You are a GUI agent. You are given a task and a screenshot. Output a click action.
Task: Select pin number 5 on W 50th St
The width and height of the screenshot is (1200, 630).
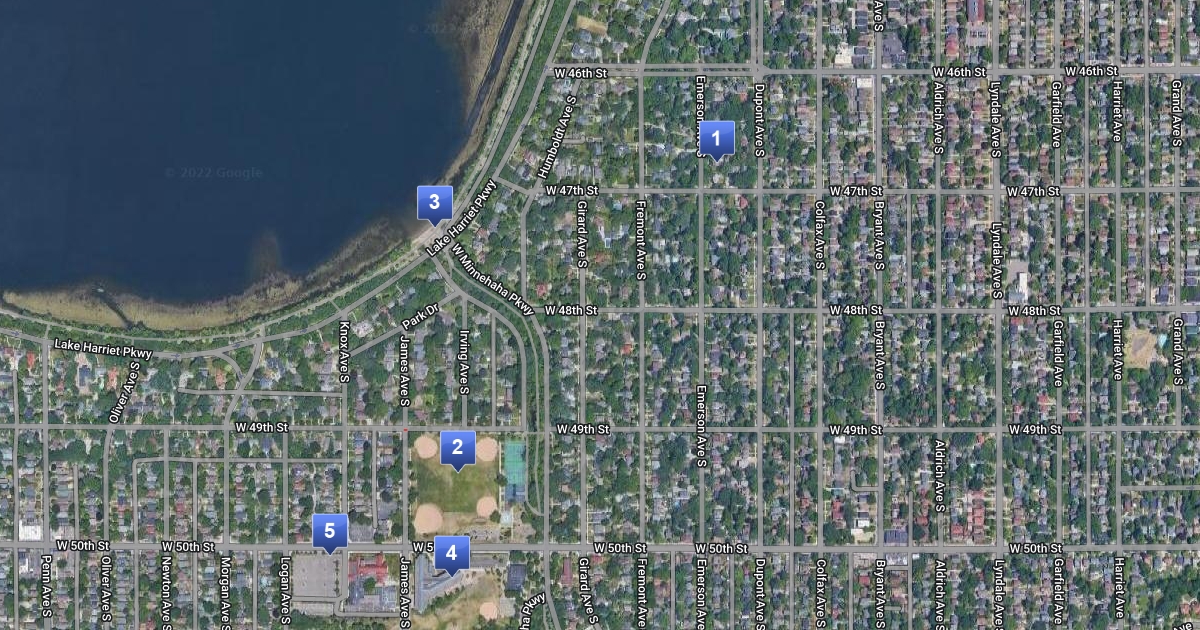tap(330, 533)
